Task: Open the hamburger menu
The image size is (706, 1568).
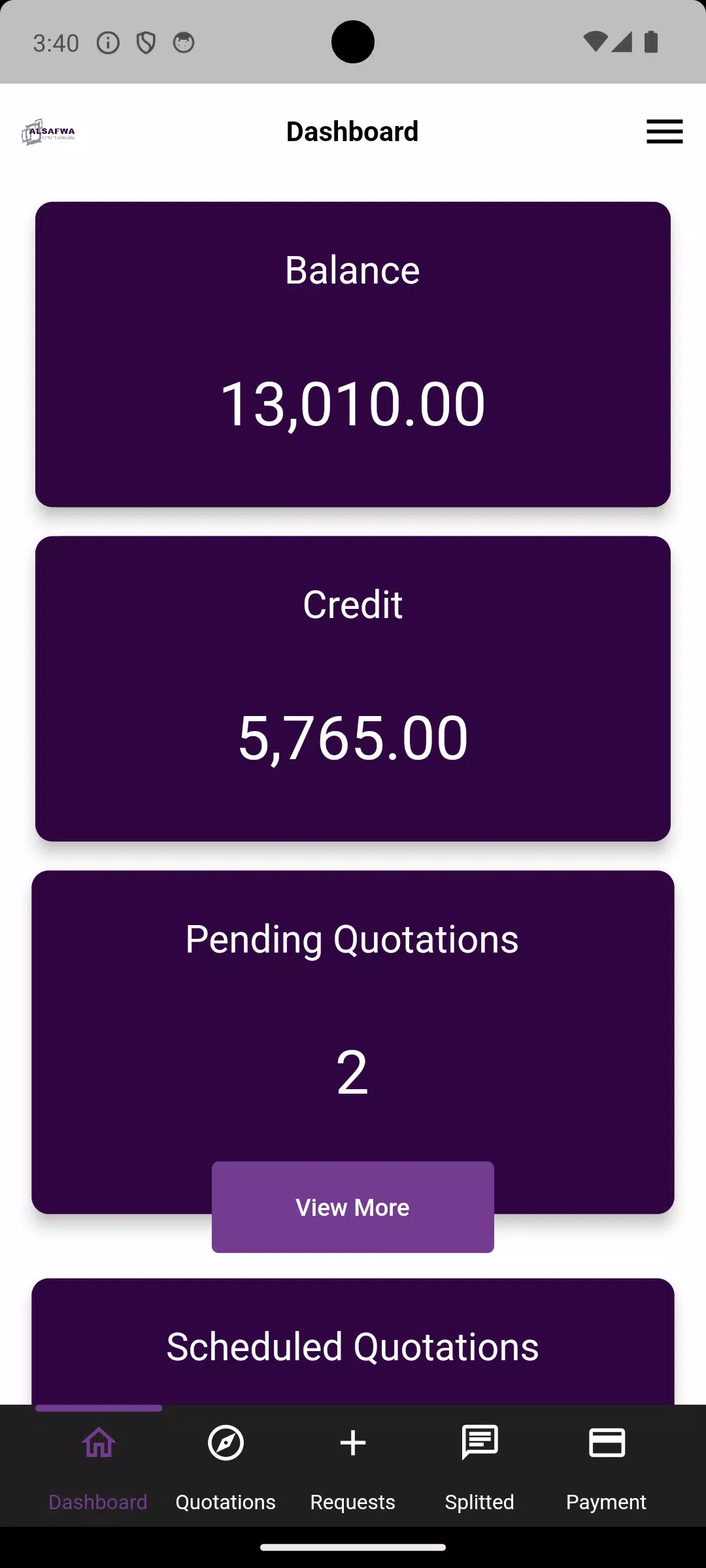Action: 664,131
